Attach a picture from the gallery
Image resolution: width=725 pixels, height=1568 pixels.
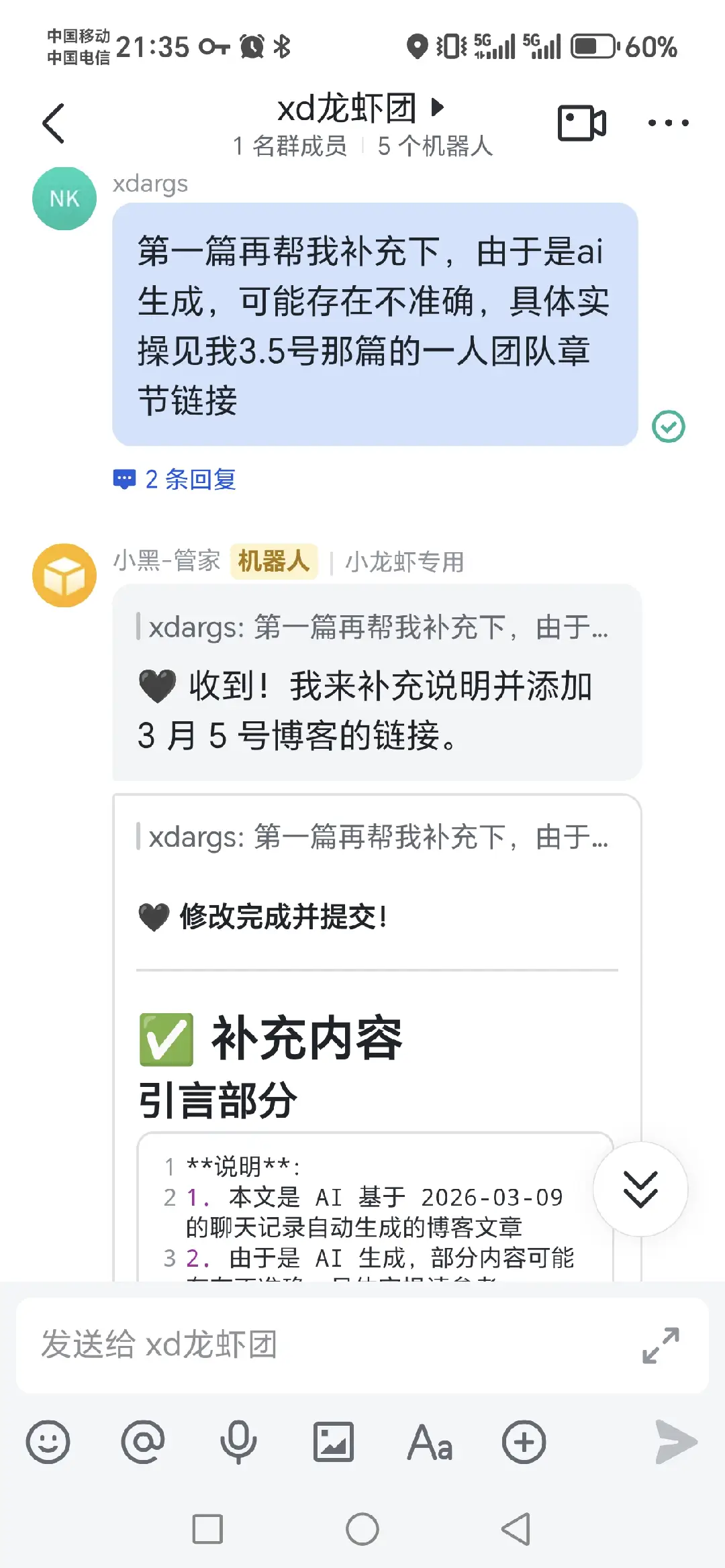click(334, 1442)
